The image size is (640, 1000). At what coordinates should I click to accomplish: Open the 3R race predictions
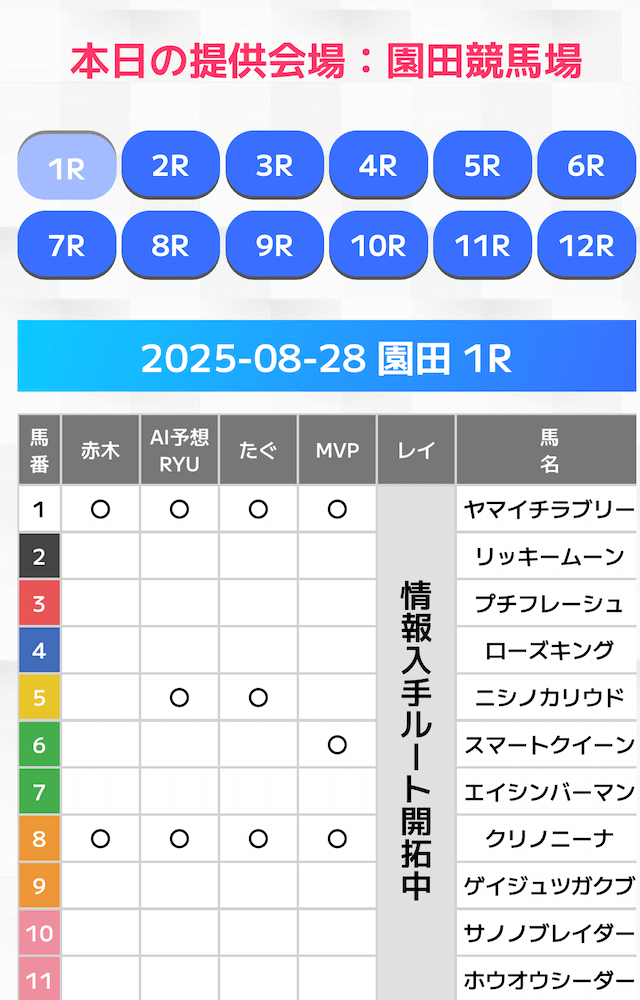tap(275, 165)
